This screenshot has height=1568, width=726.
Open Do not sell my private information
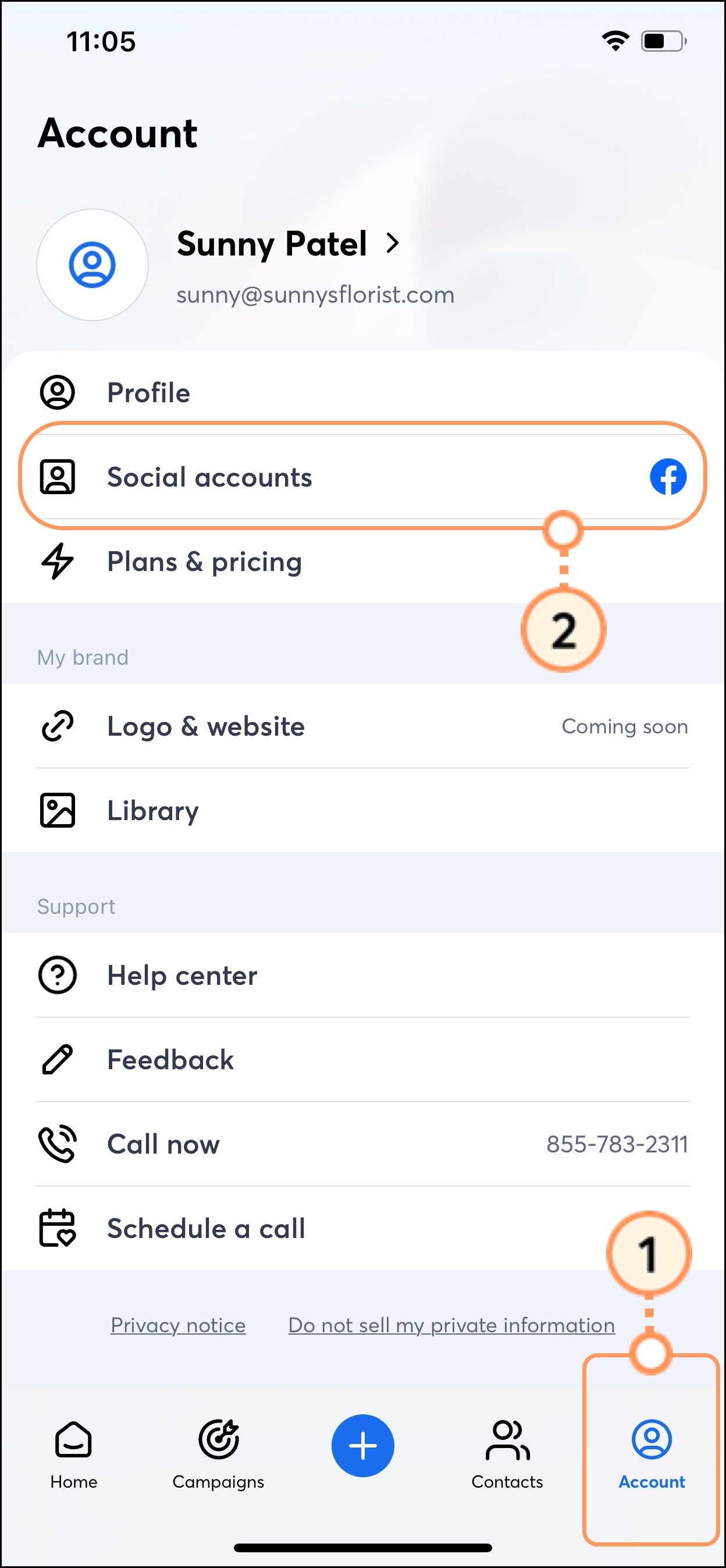451,1325
